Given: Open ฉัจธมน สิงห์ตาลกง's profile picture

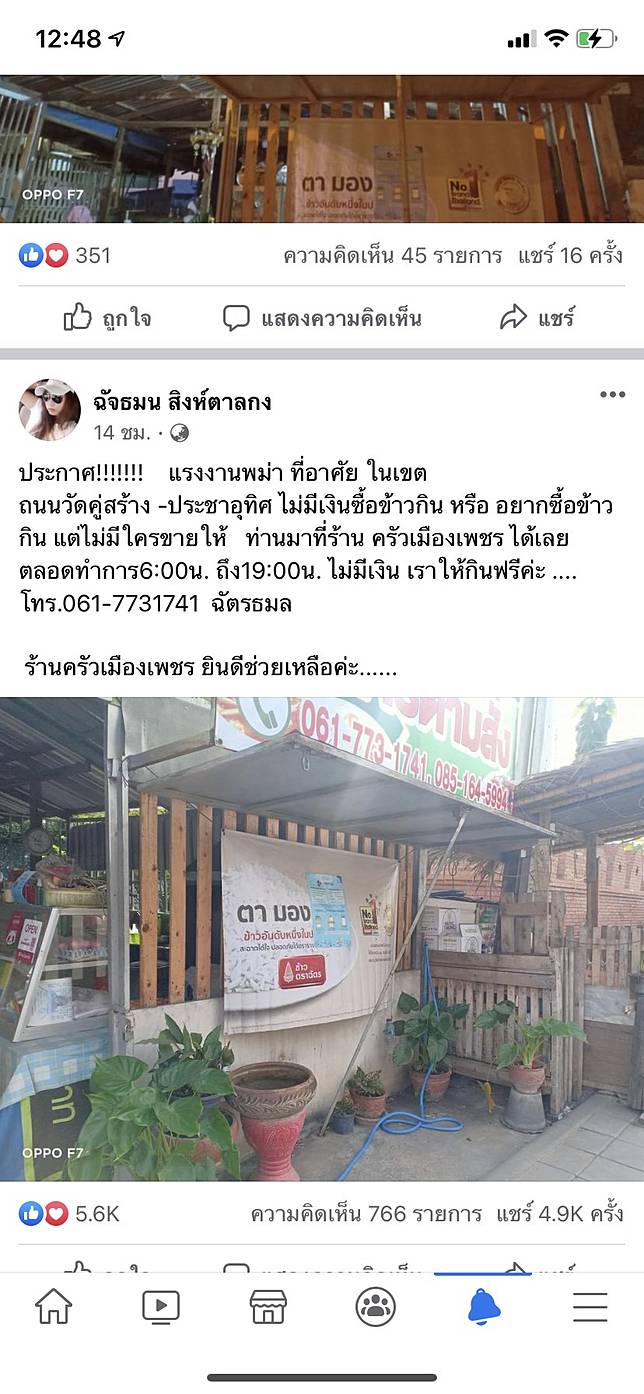Looking at the screenshot, I should (x=49, y=410).
